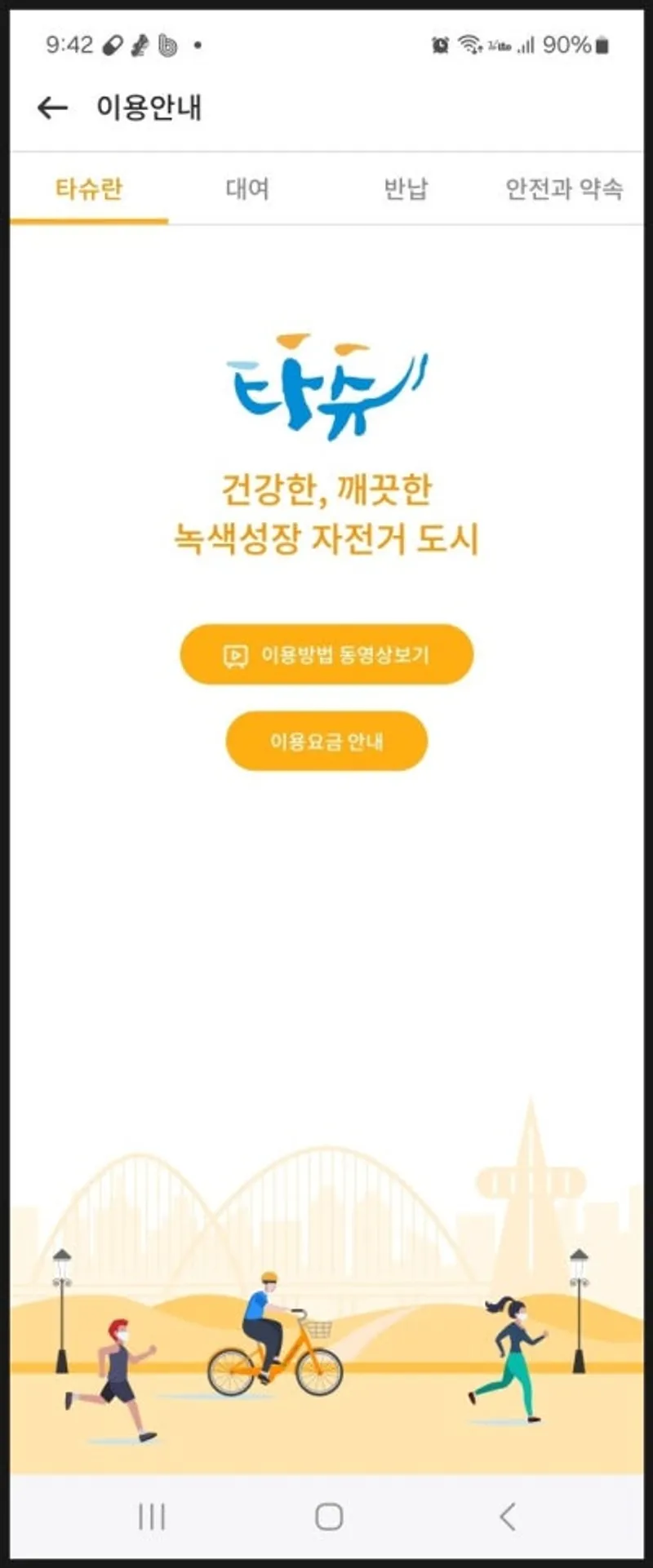
Task: Switch to the 반납 tab
Action: (406, 189)
